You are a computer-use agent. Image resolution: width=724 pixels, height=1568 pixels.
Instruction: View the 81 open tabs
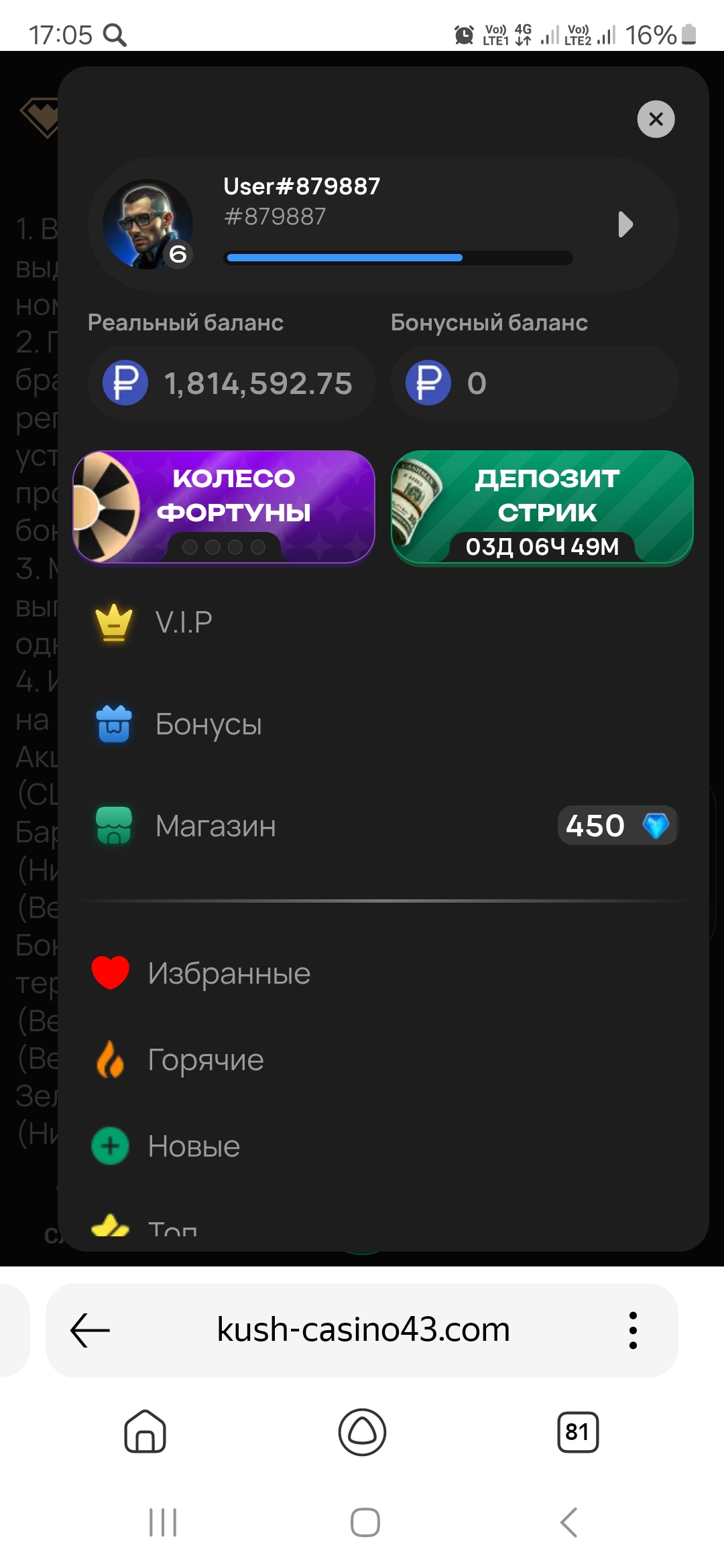pos(578,1432)
